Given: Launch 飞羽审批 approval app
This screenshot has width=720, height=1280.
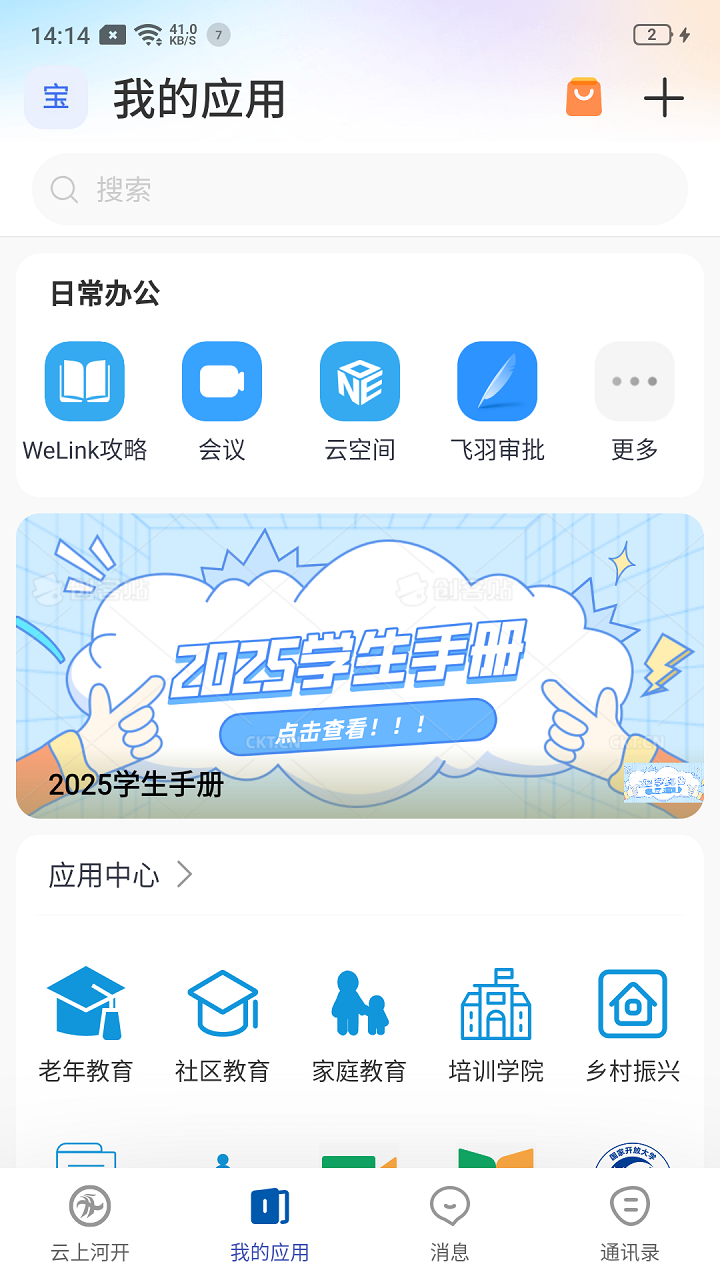Looking at the screenshot, I should (497, 381).
